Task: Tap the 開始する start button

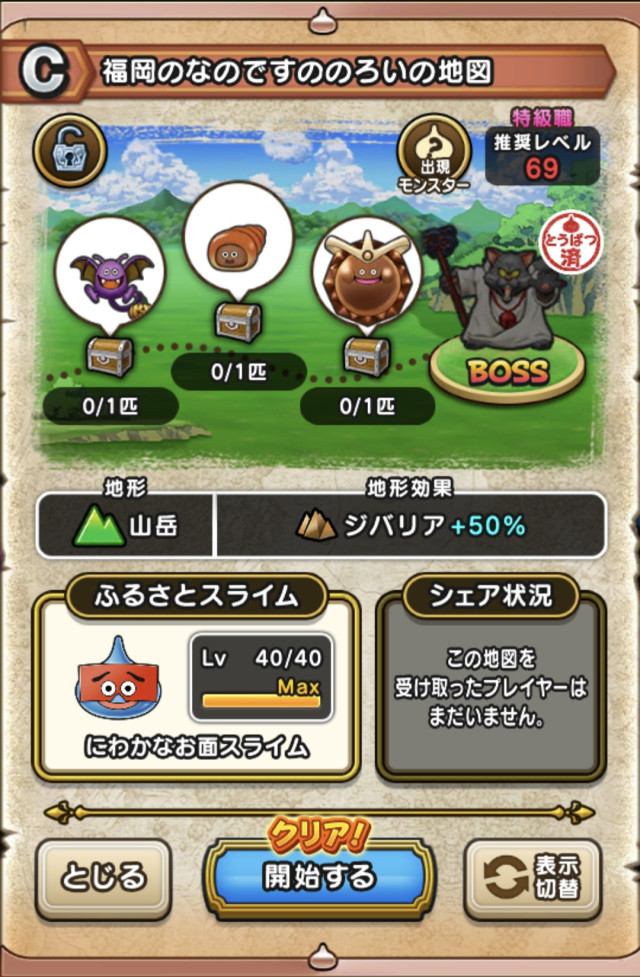Action: tap(319, 876)
